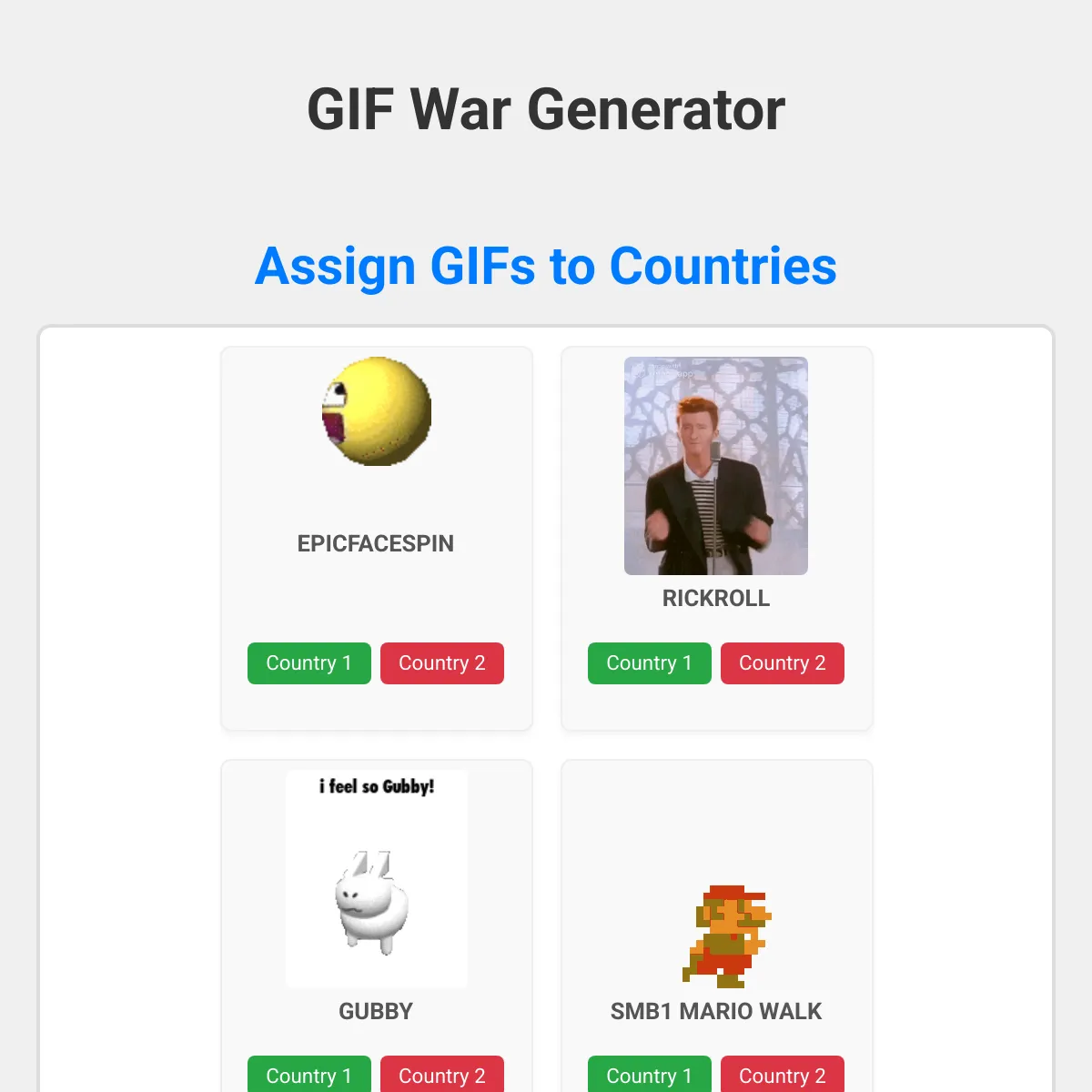Viewport: 1092px width, 1092px height.
Task: Assign SMB1 MARIO WALK to Country 2
Action: pos(782,1075)
